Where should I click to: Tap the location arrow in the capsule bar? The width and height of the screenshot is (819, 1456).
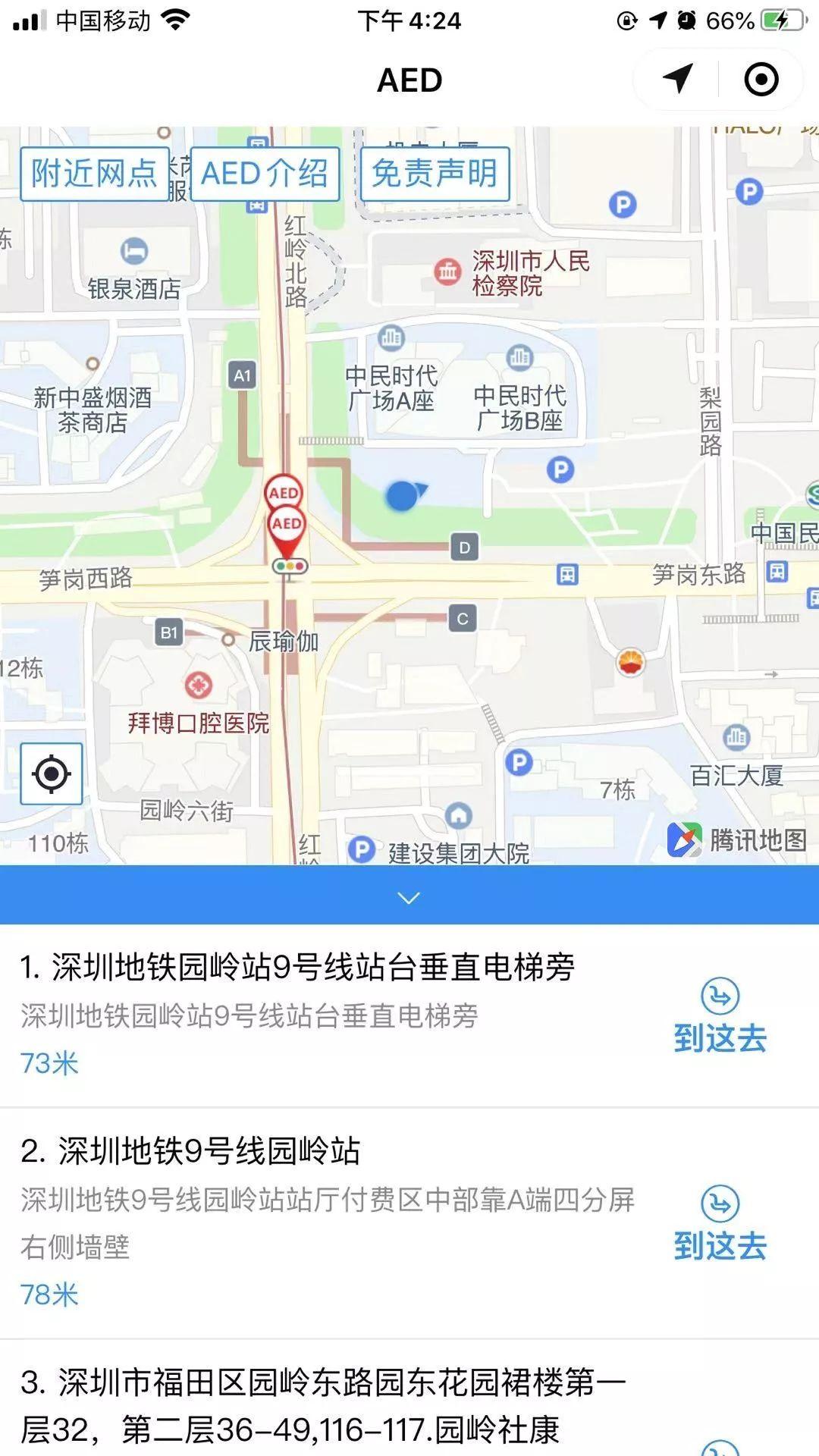pos(677,80)
